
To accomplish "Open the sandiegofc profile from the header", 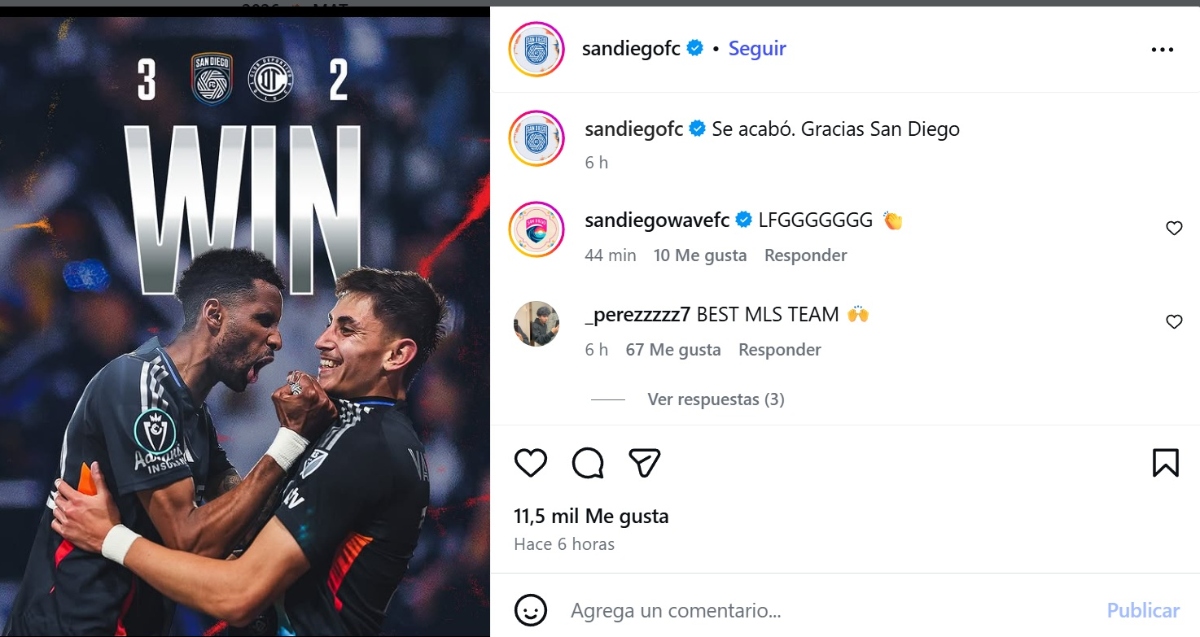I will tap(633, 48).
